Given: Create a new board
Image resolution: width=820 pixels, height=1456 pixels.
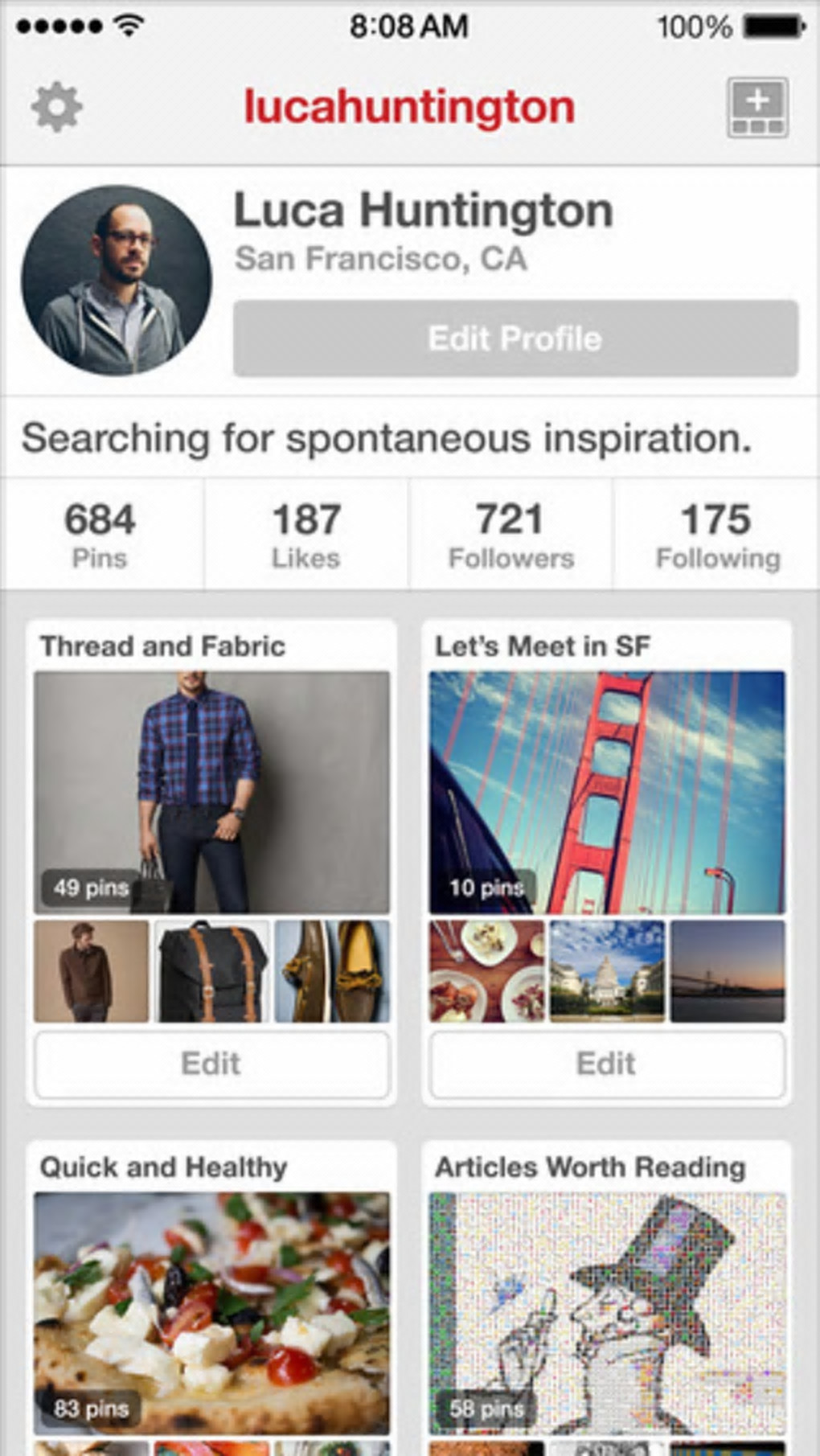Looking at the screenshot, I should [756, 107].
